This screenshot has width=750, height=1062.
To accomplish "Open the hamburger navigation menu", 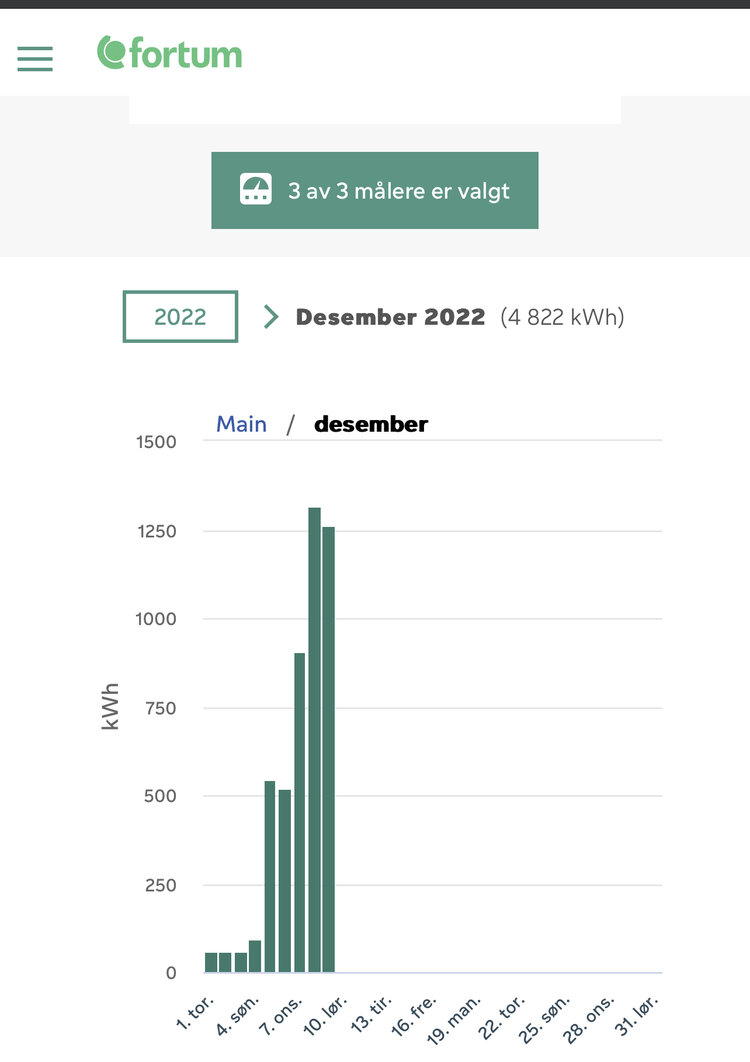I will coord(35,58).
